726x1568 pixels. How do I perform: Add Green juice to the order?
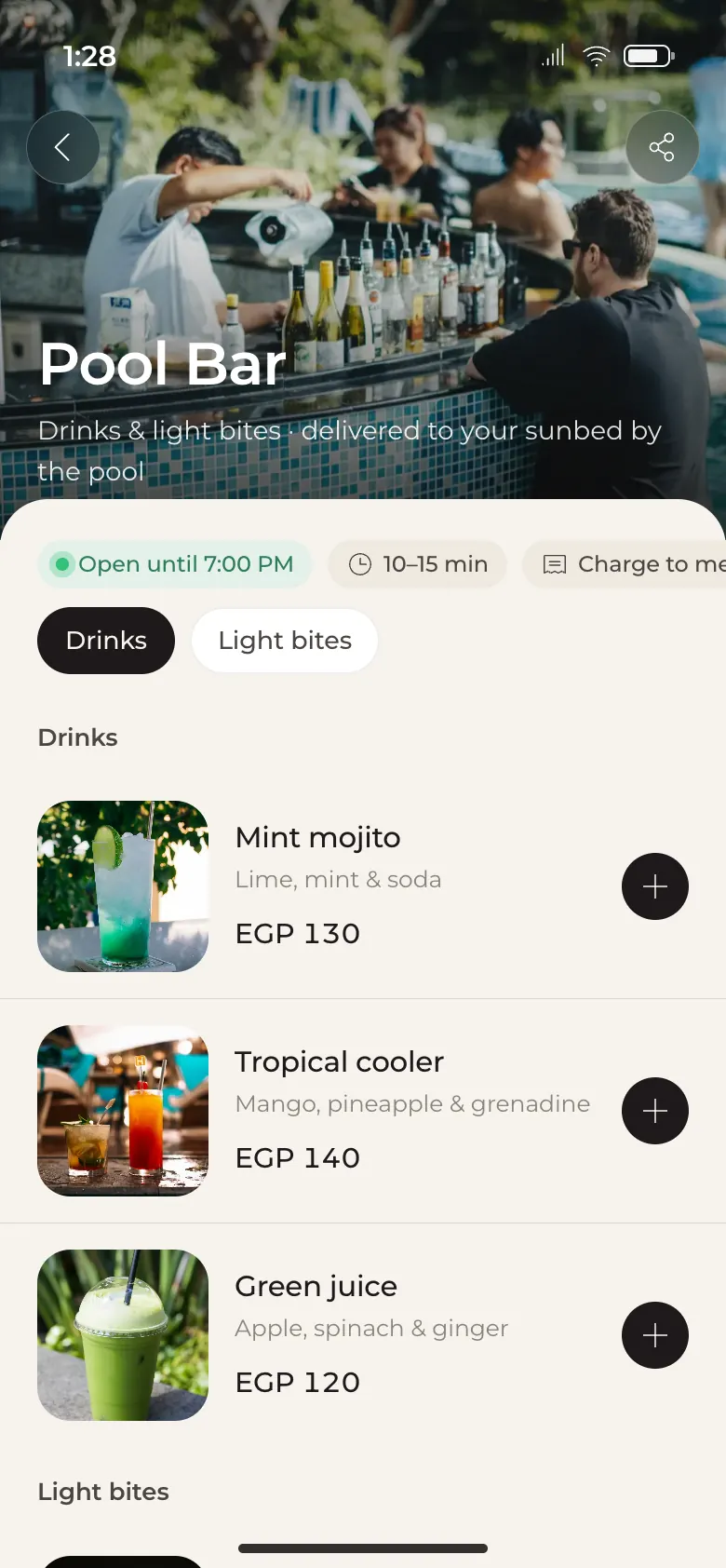pos(655,1335)
